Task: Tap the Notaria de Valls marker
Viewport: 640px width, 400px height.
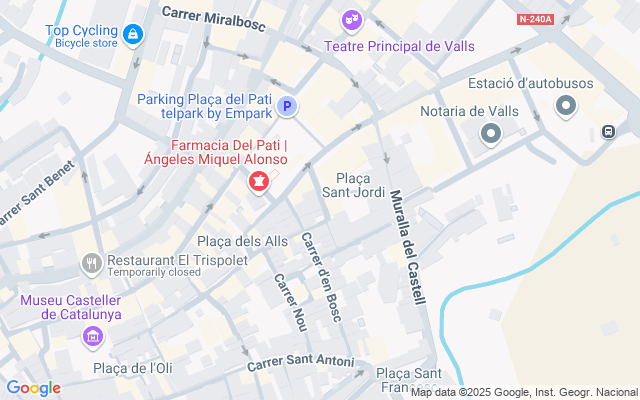Action: [490, 132]
